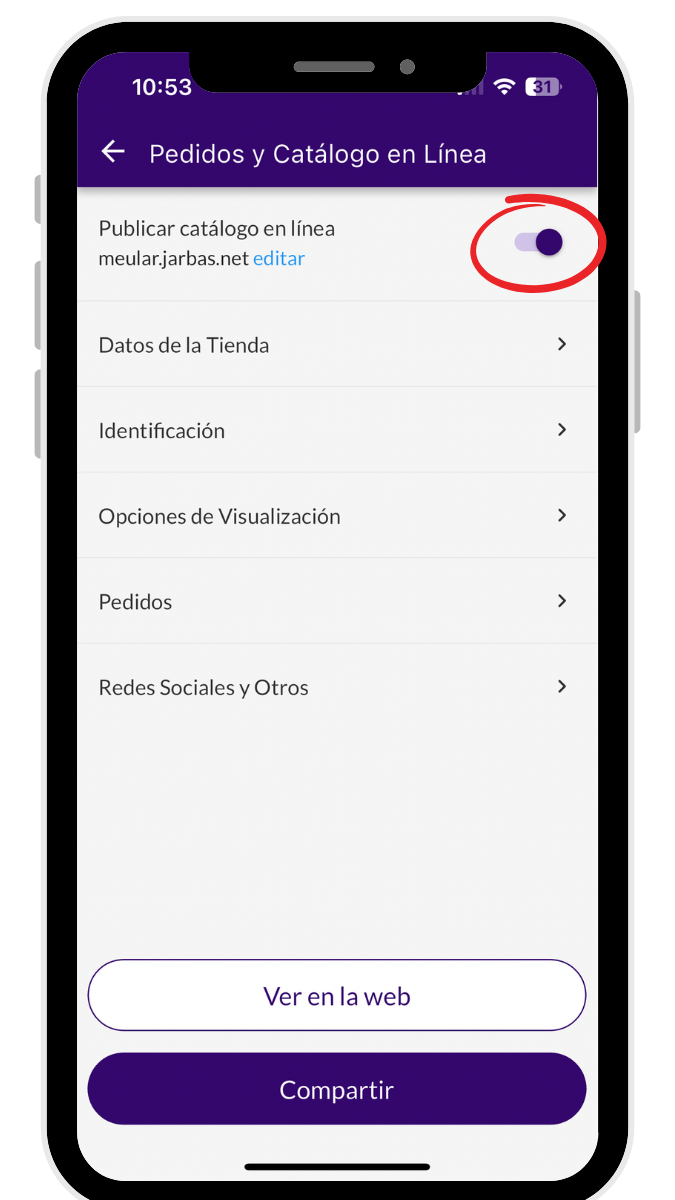Tap the Ver en la web button

click(x=336, y=996)
